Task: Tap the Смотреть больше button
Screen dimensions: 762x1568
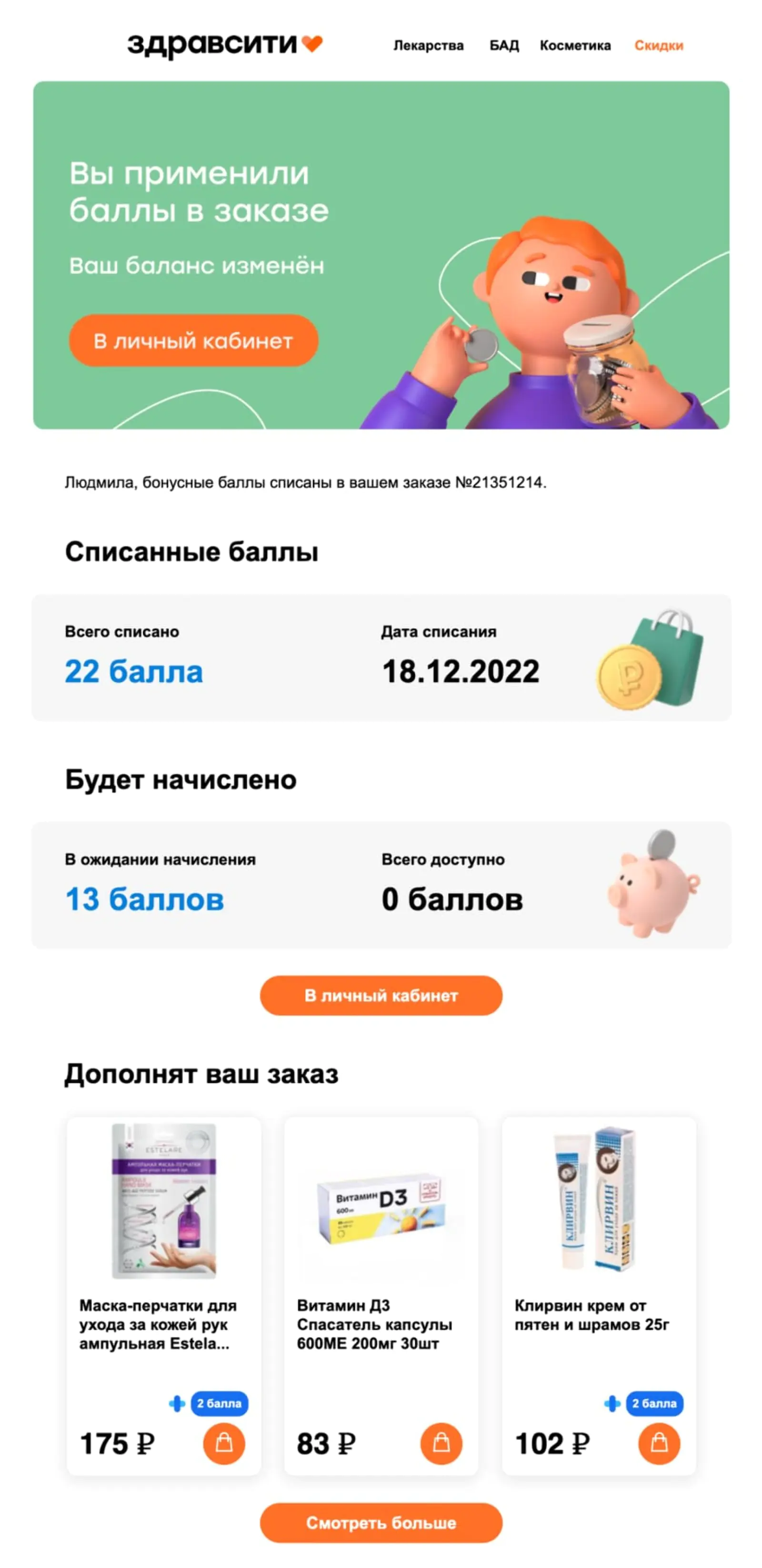Action: 381,1522
